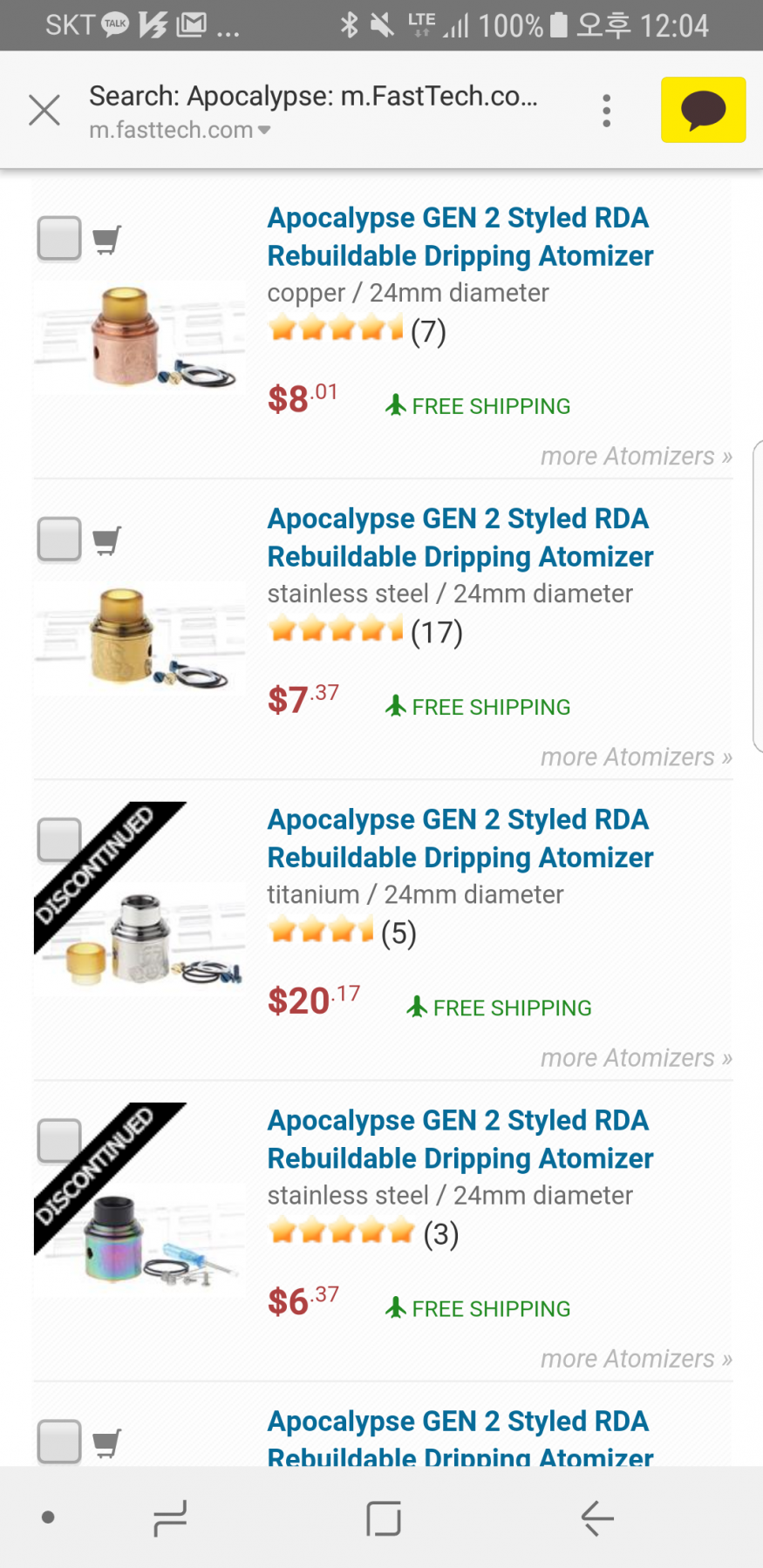Close the in-app browser
763x1568 pixels.
coord(44,111)
